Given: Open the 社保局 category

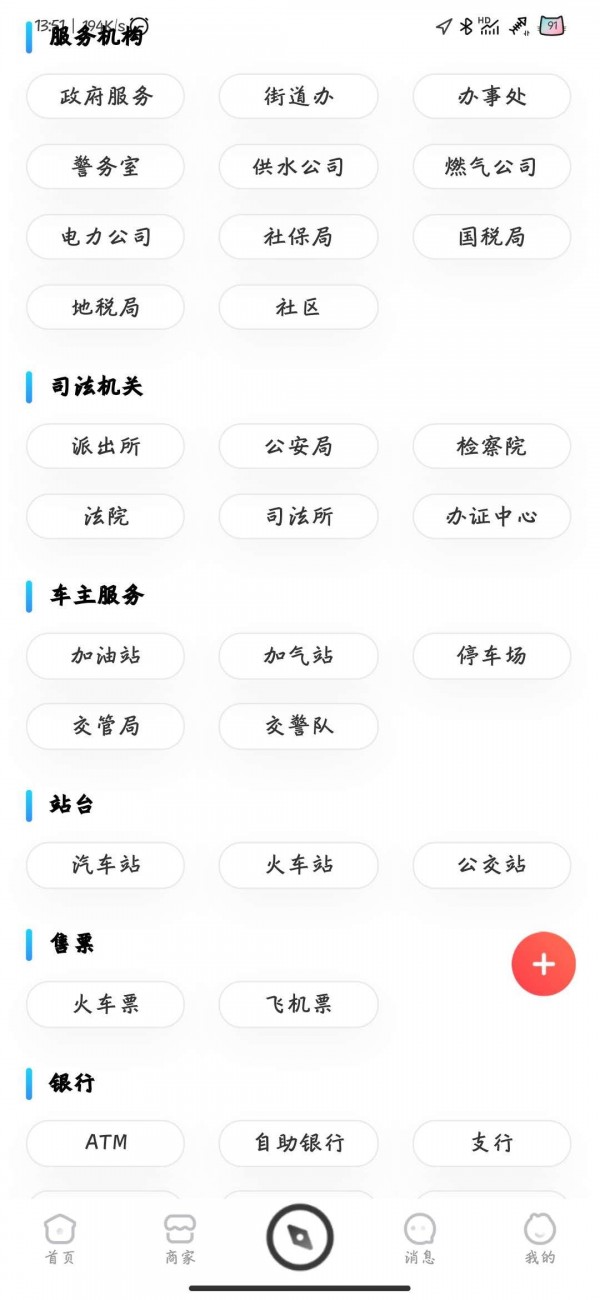Looking at the screenshot, I should tap(299, 237).
